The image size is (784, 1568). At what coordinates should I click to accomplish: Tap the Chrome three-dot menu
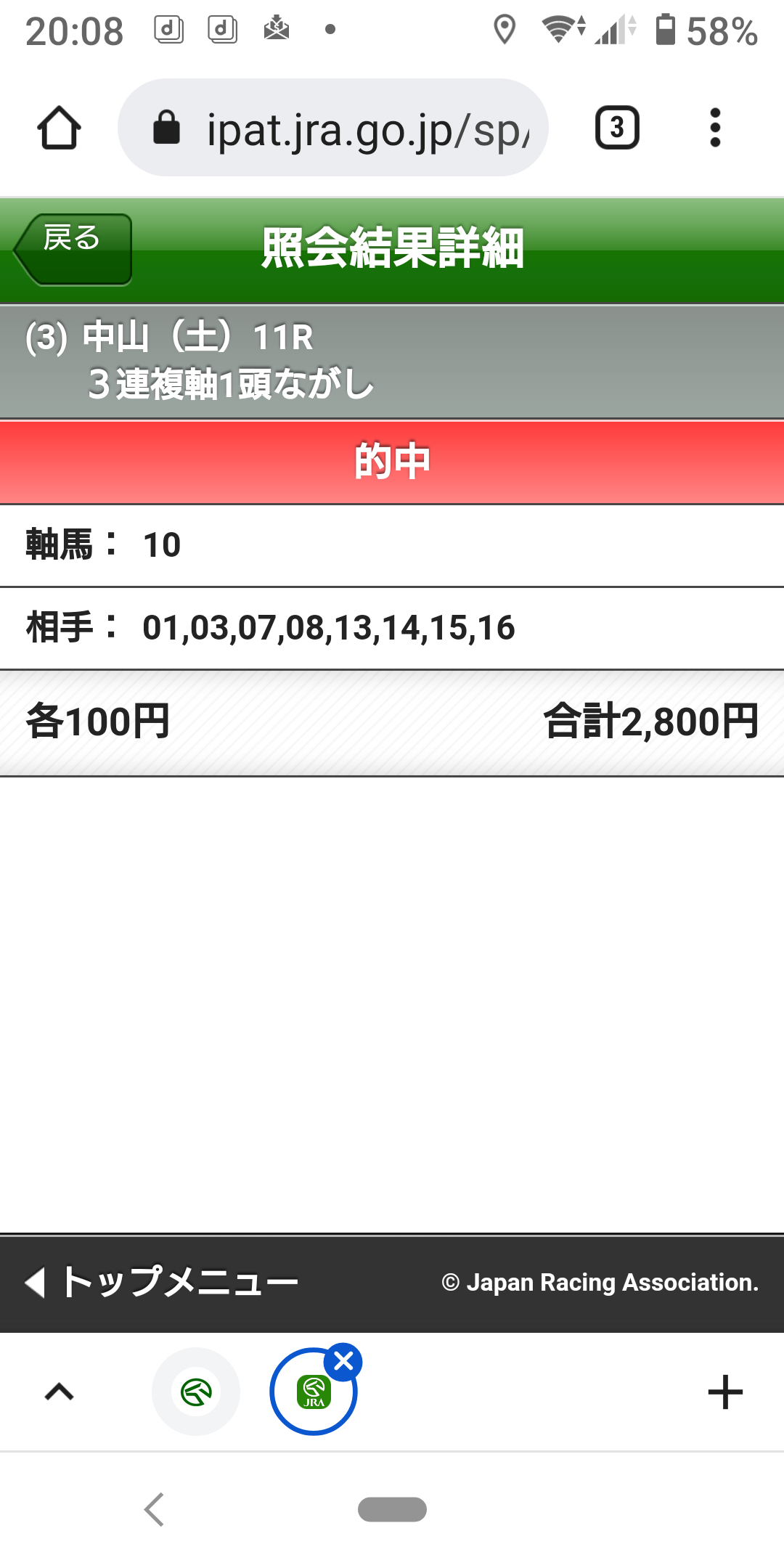716,127
